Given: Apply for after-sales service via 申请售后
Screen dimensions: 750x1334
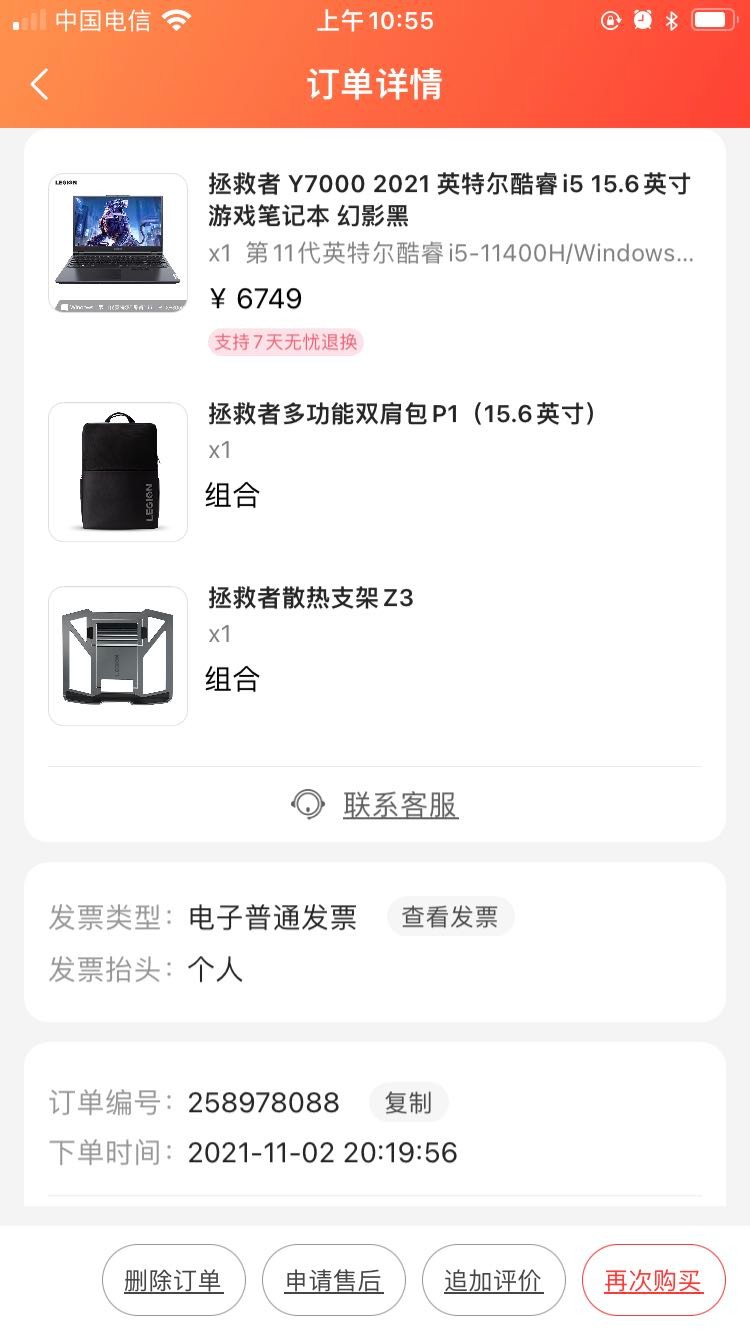Looking at the screenshot, I should click(x=334, y=1281).
